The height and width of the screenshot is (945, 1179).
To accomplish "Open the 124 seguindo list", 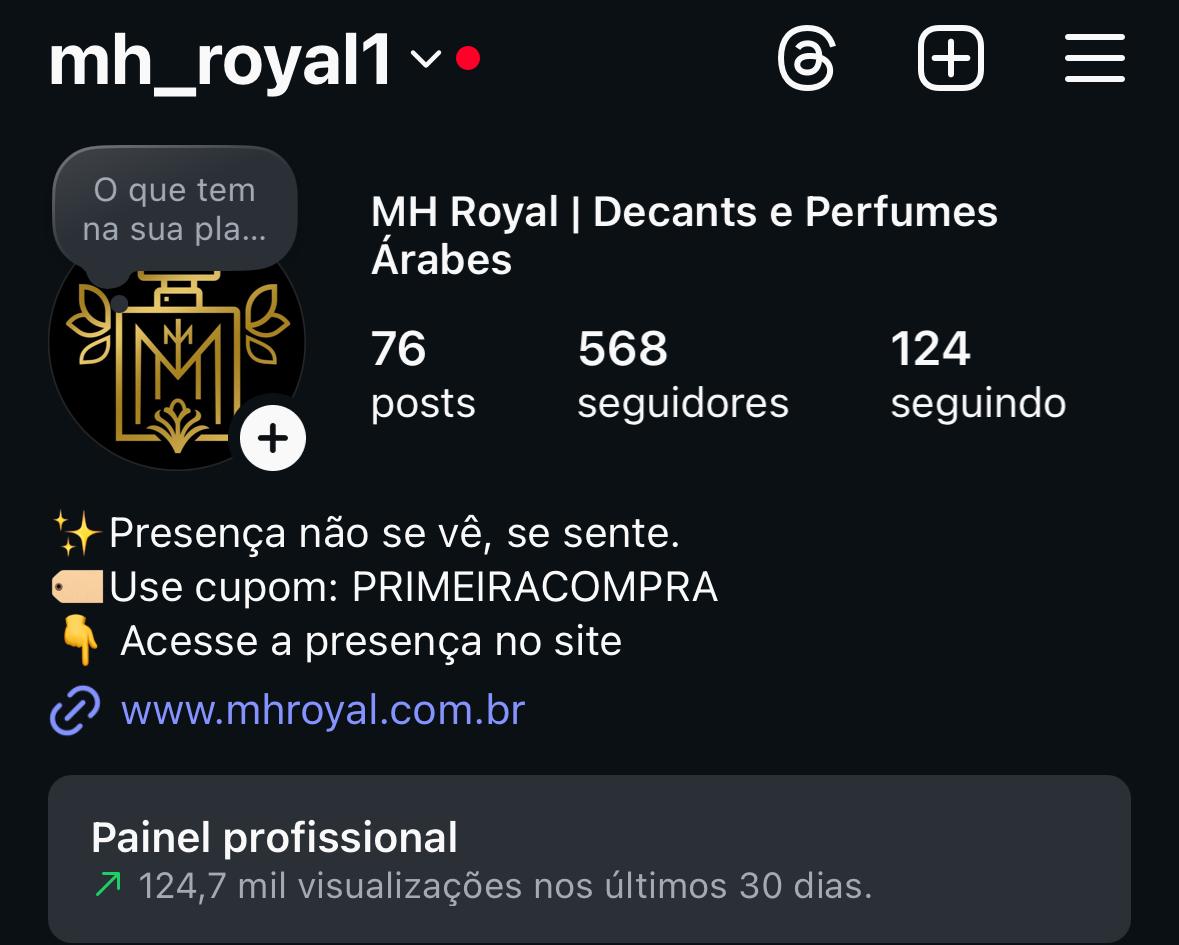I will point(977,375).
